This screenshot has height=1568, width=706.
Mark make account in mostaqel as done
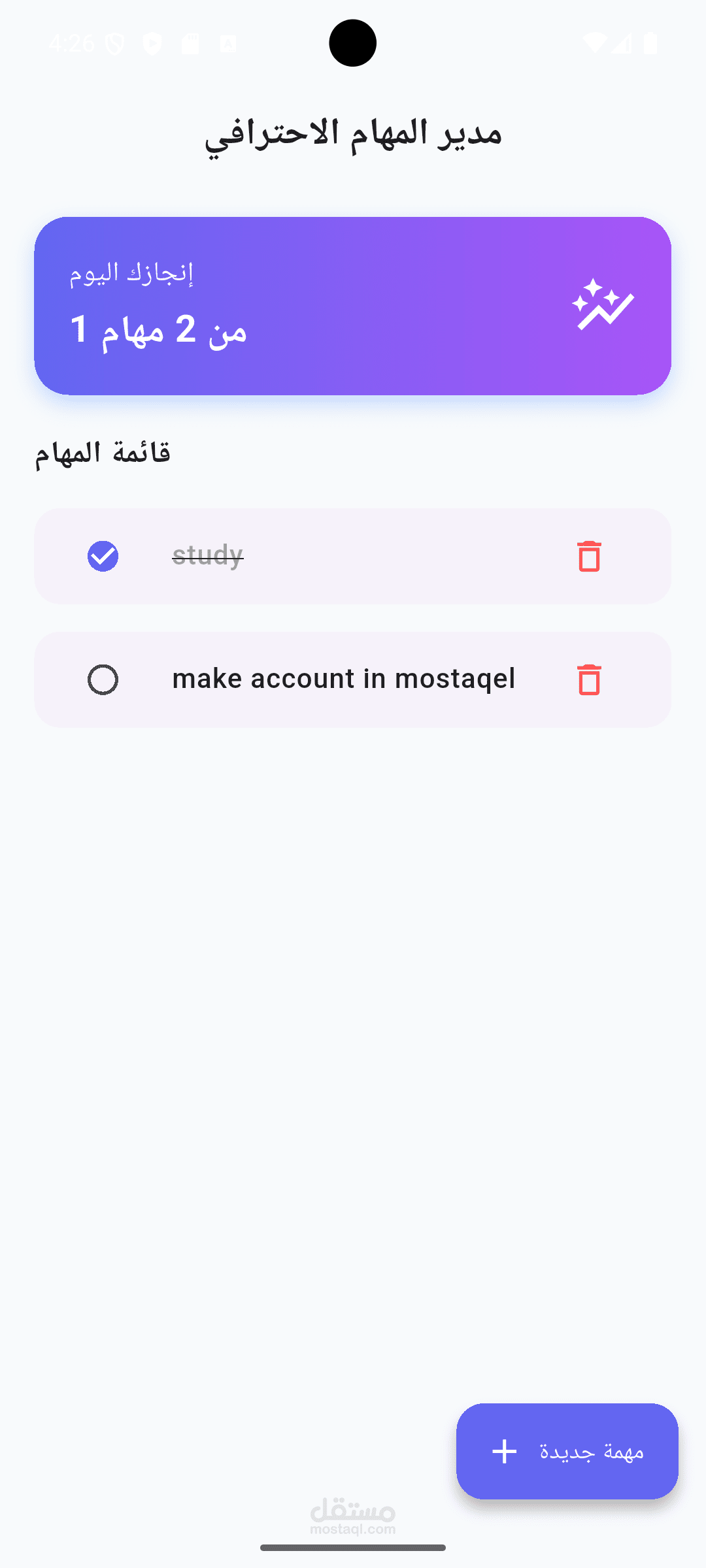[x=103, y=679]
